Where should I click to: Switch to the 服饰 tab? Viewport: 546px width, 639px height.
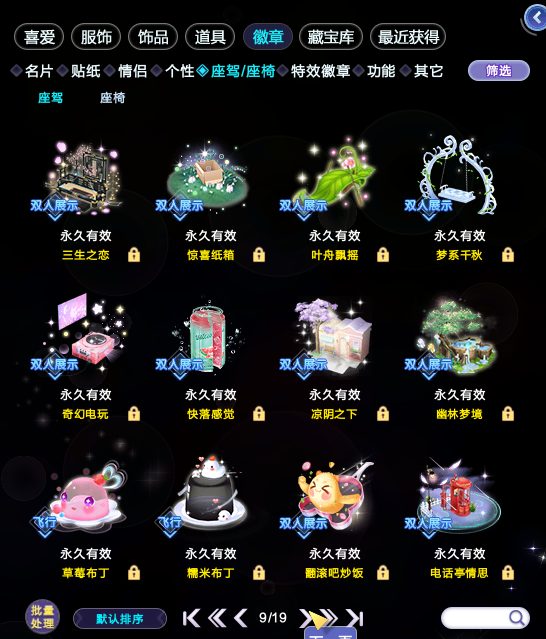[x=96, y=37]
